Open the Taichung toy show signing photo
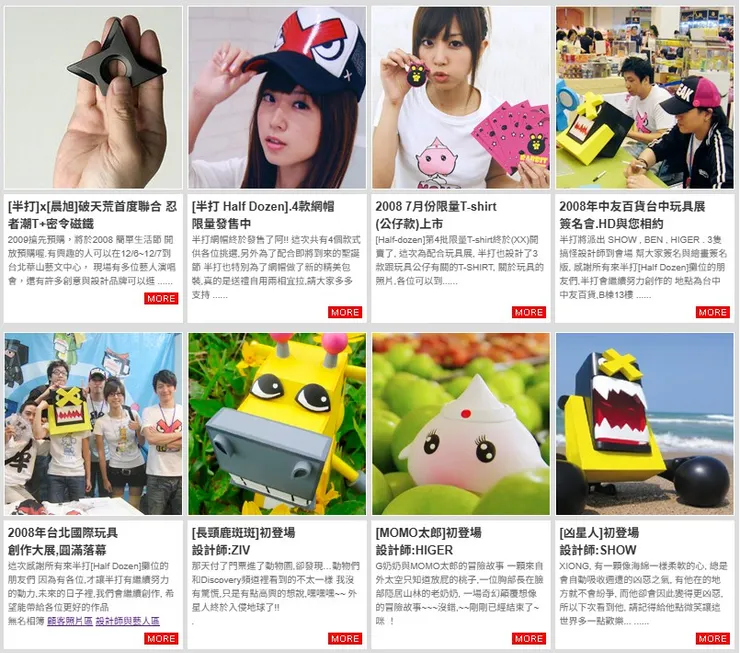This screenshot has height=653, width=740. point(645,97)
